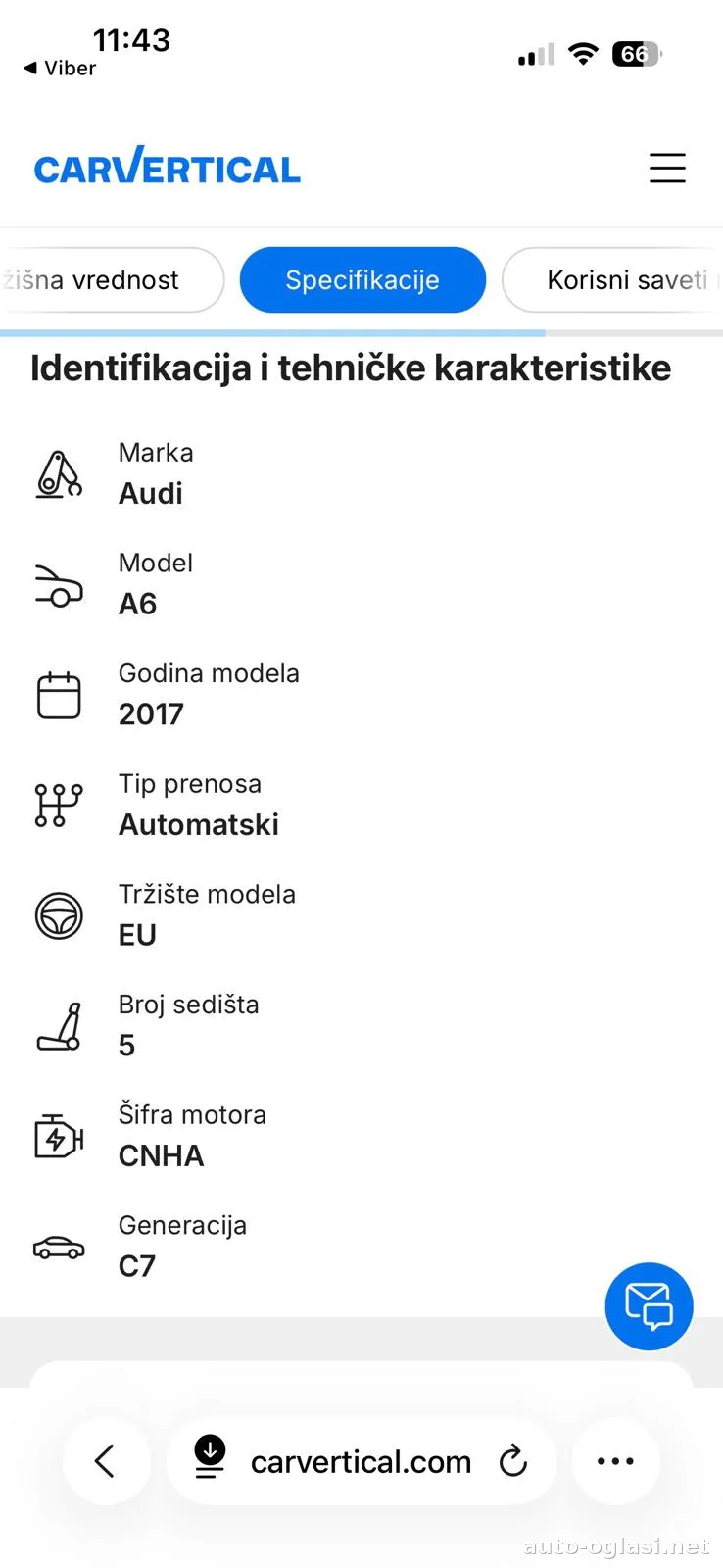
Task: Tap the Viber return shortcut in the status bar
Action: pos(59,69)
